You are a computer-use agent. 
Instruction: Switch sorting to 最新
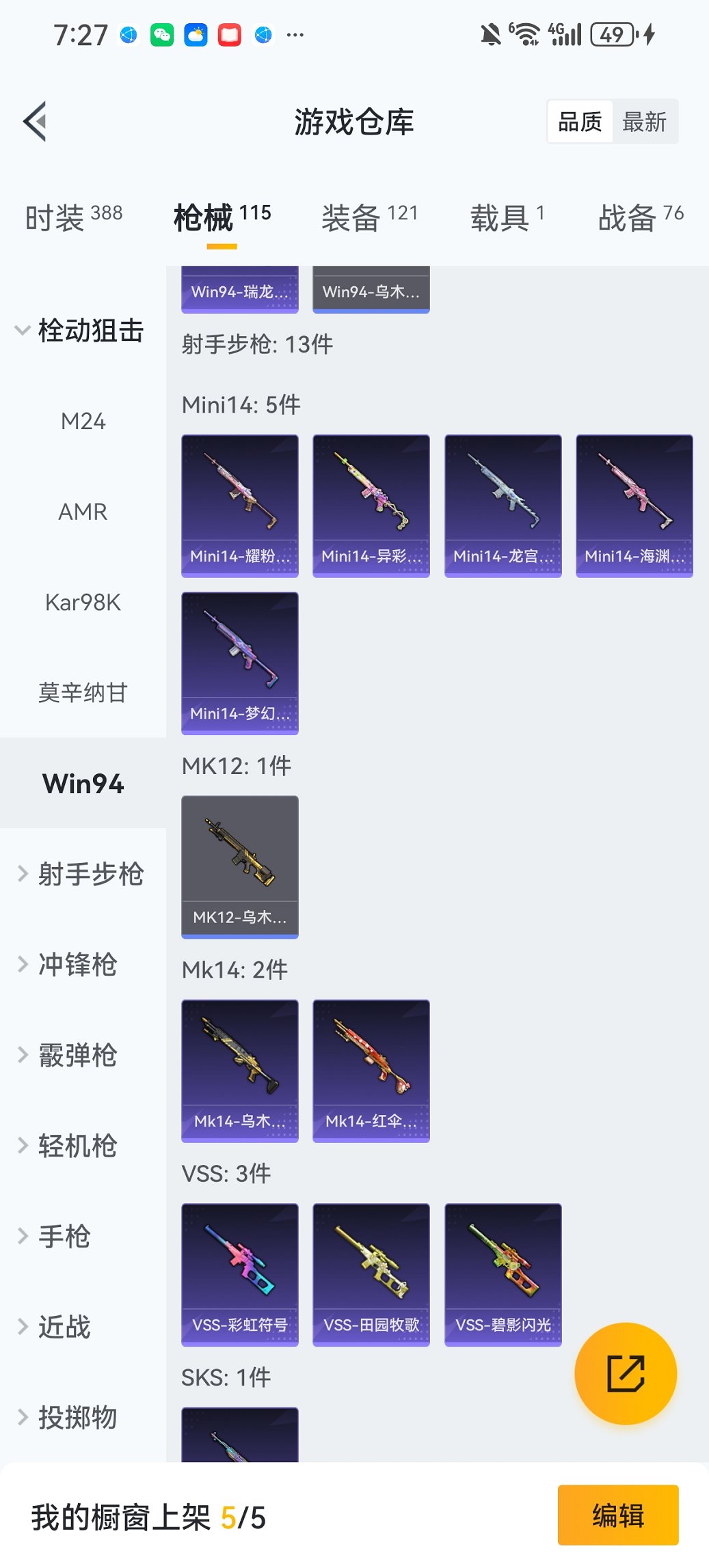click(645, 120)
